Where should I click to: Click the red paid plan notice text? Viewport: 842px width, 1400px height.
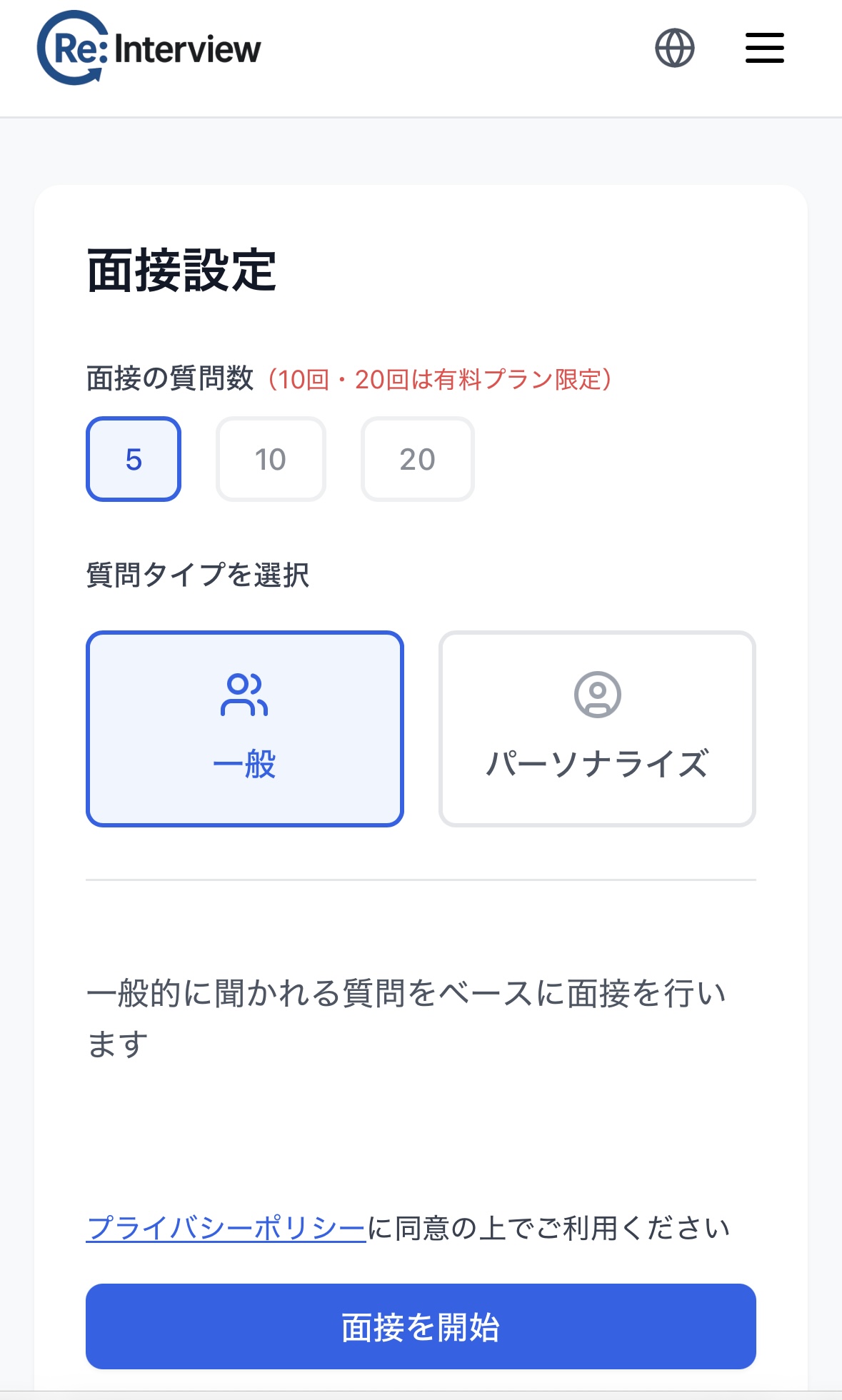click(438, 378)
